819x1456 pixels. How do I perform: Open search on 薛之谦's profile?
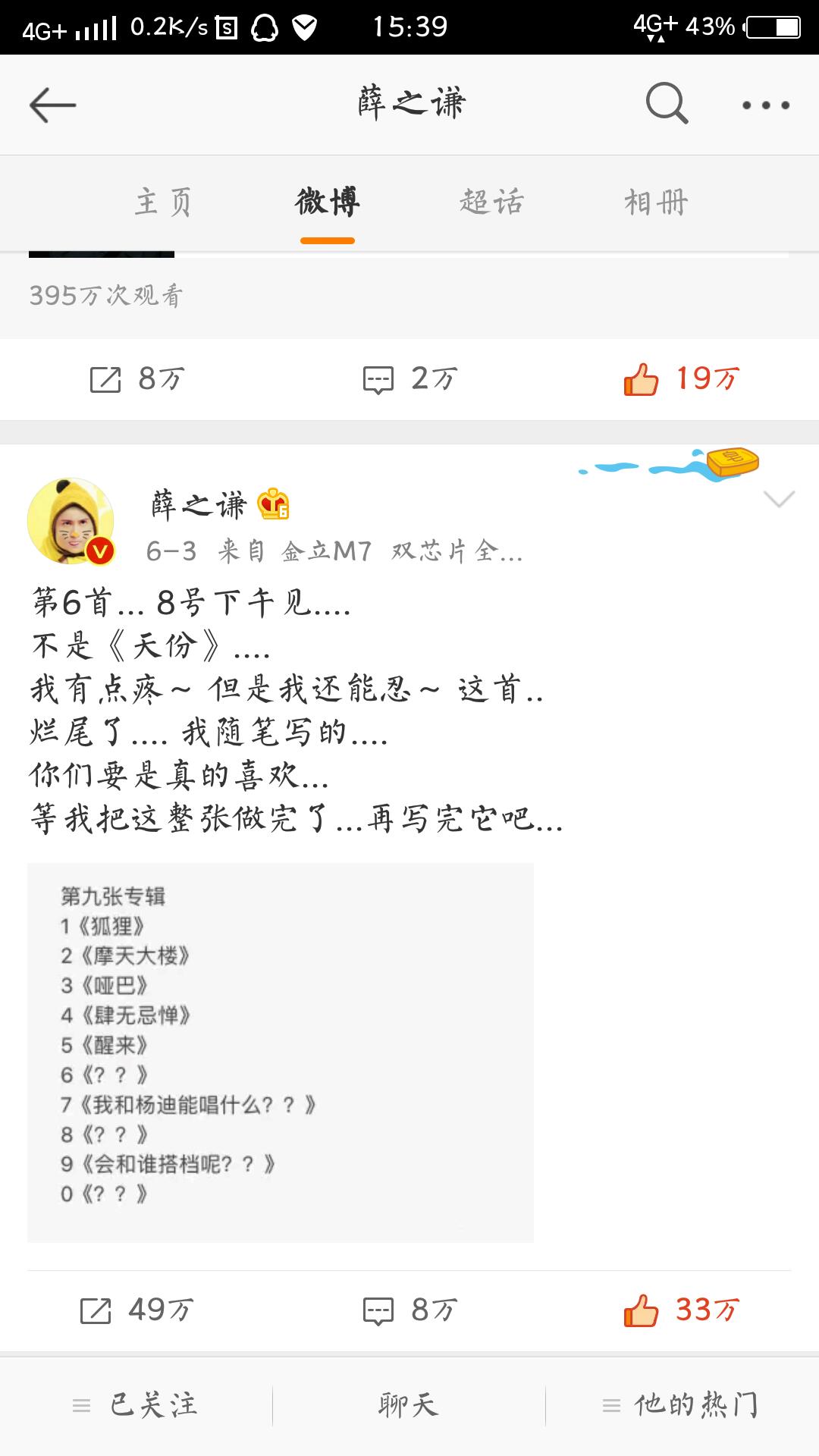[667, 103]
